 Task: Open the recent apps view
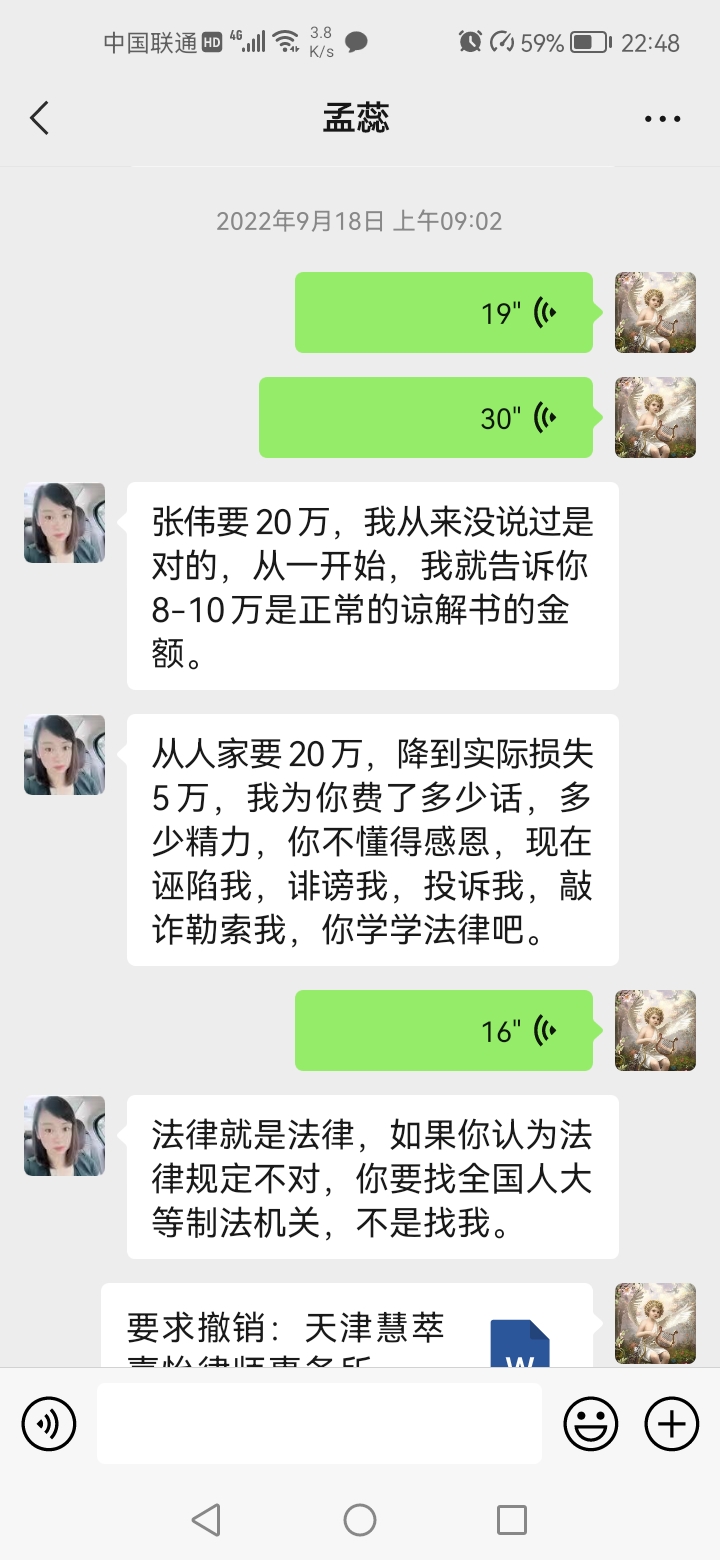point(511,1520)
